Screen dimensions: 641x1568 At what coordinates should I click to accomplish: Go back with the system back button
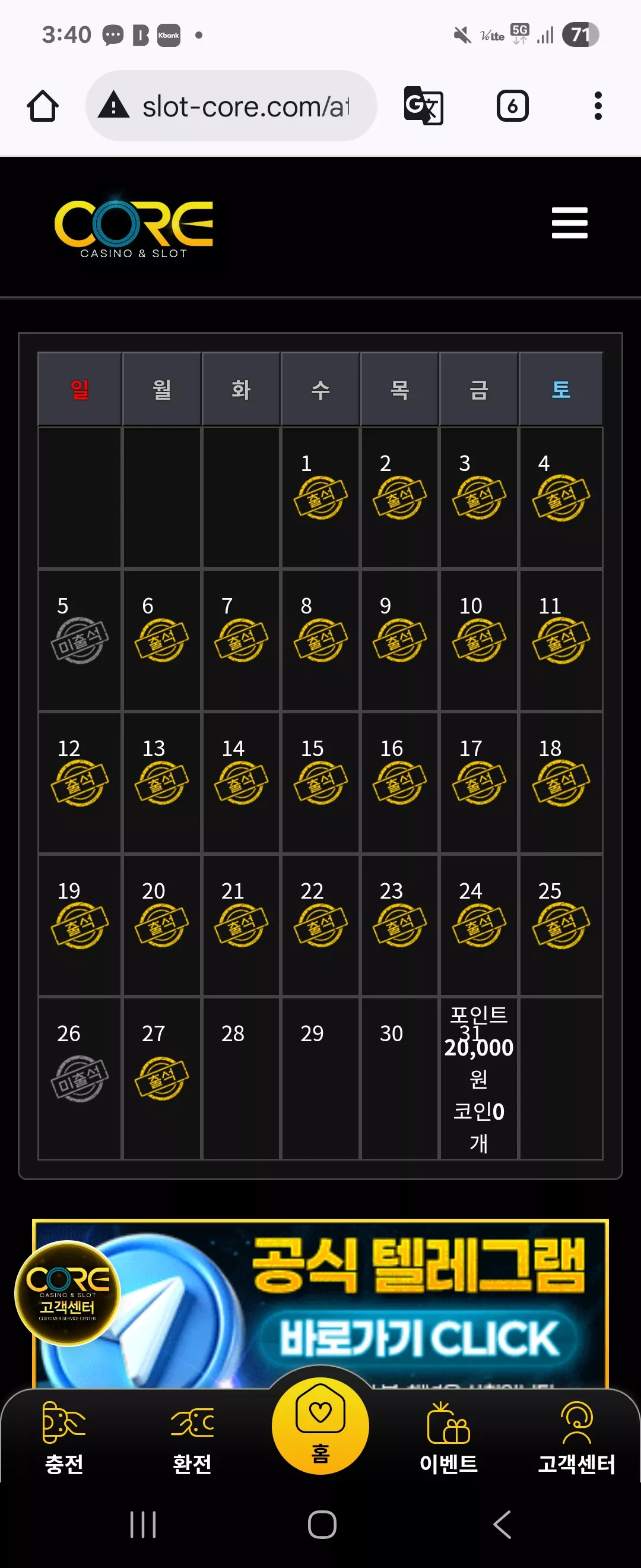[502, 1525]
